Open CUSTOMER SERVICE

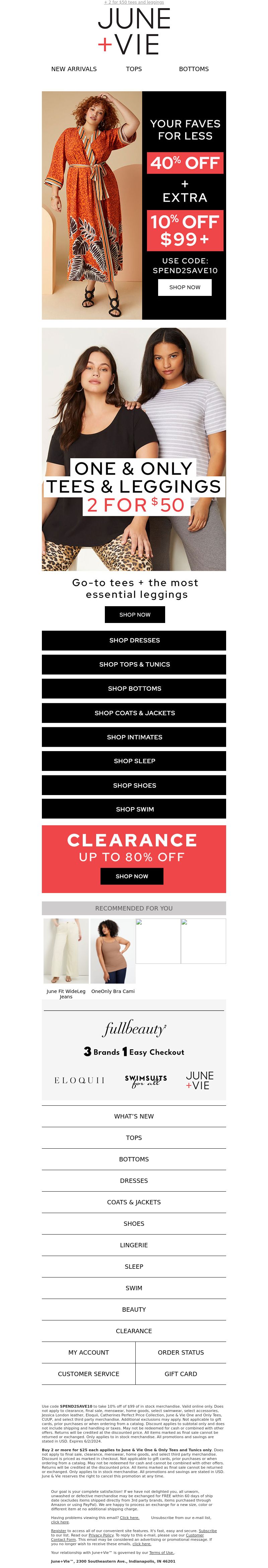(x=89, y=1374)
